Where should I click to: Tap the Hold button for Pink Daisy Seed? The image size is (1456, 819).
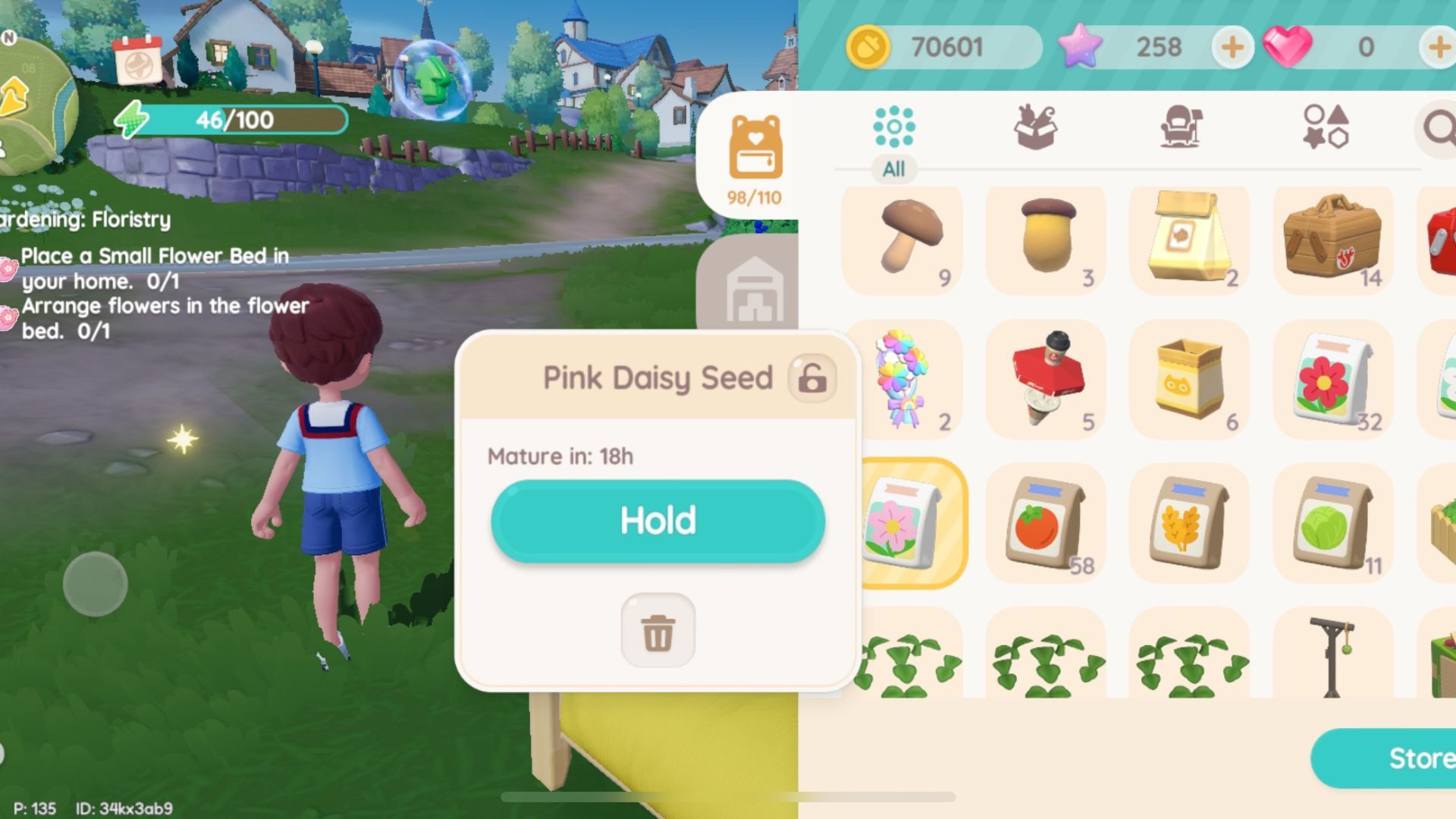657,521
